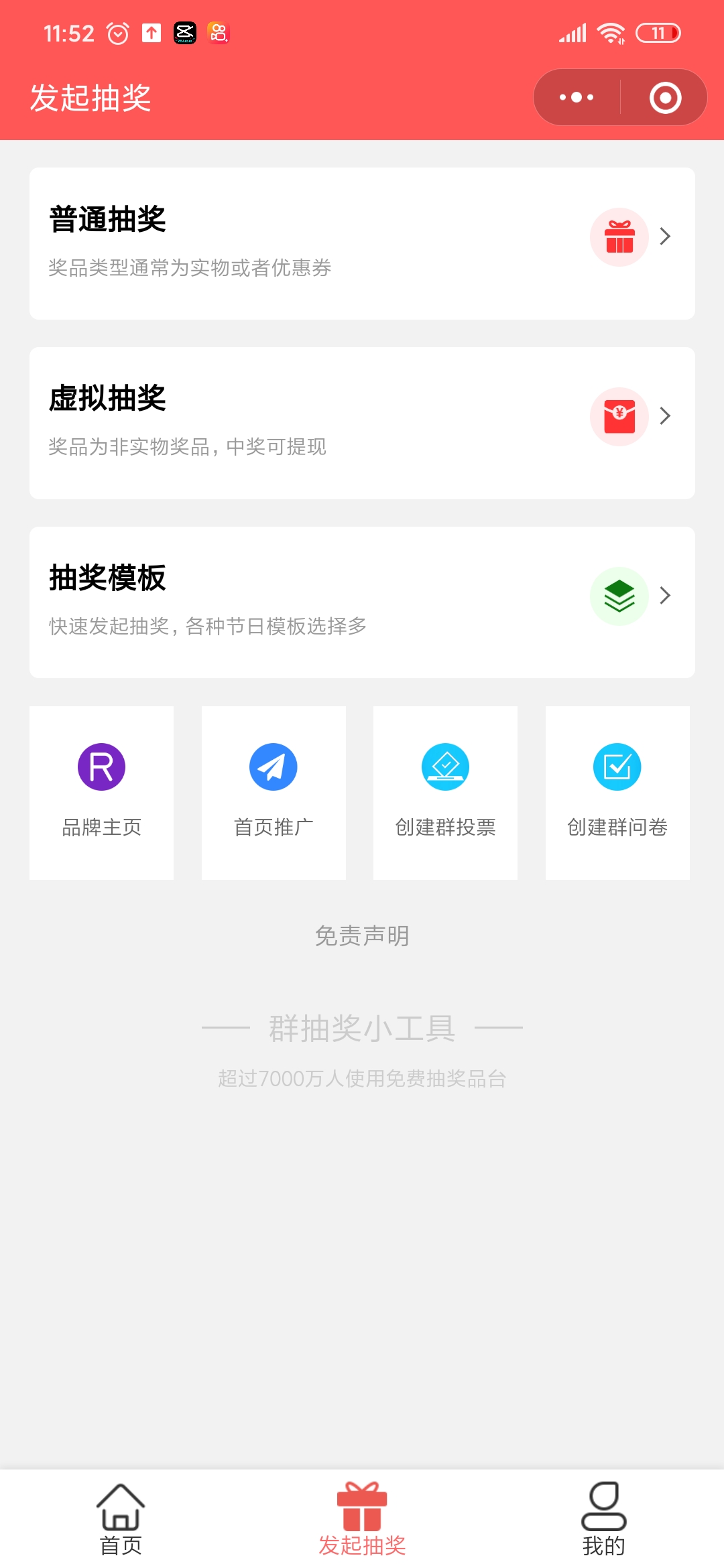Go to 首页推广

[274, 792]
